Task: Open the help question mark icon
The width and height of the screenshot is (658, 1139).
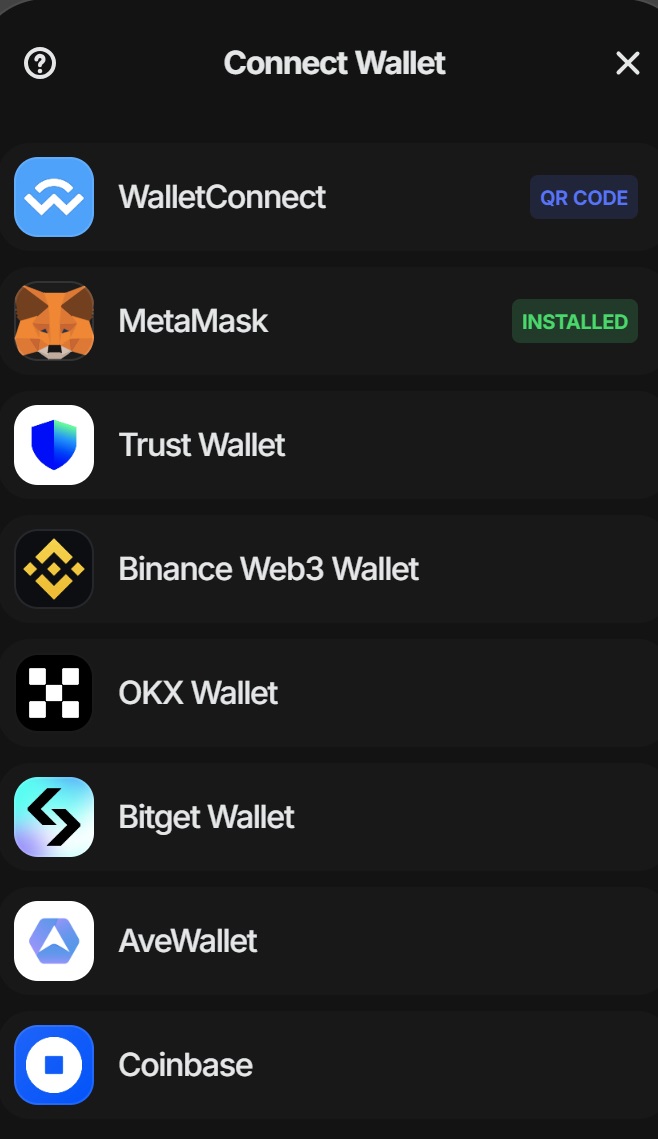Action: coord(40,64)
